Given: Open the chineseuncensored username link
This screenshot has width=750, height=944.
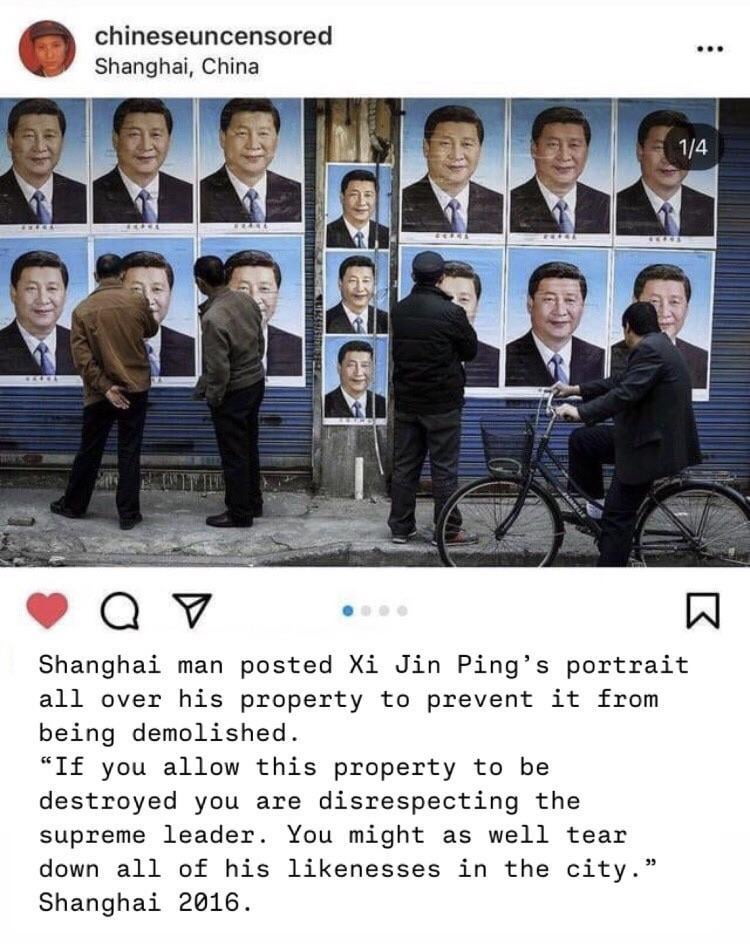Looking at the screenshot, I should 213,36.
